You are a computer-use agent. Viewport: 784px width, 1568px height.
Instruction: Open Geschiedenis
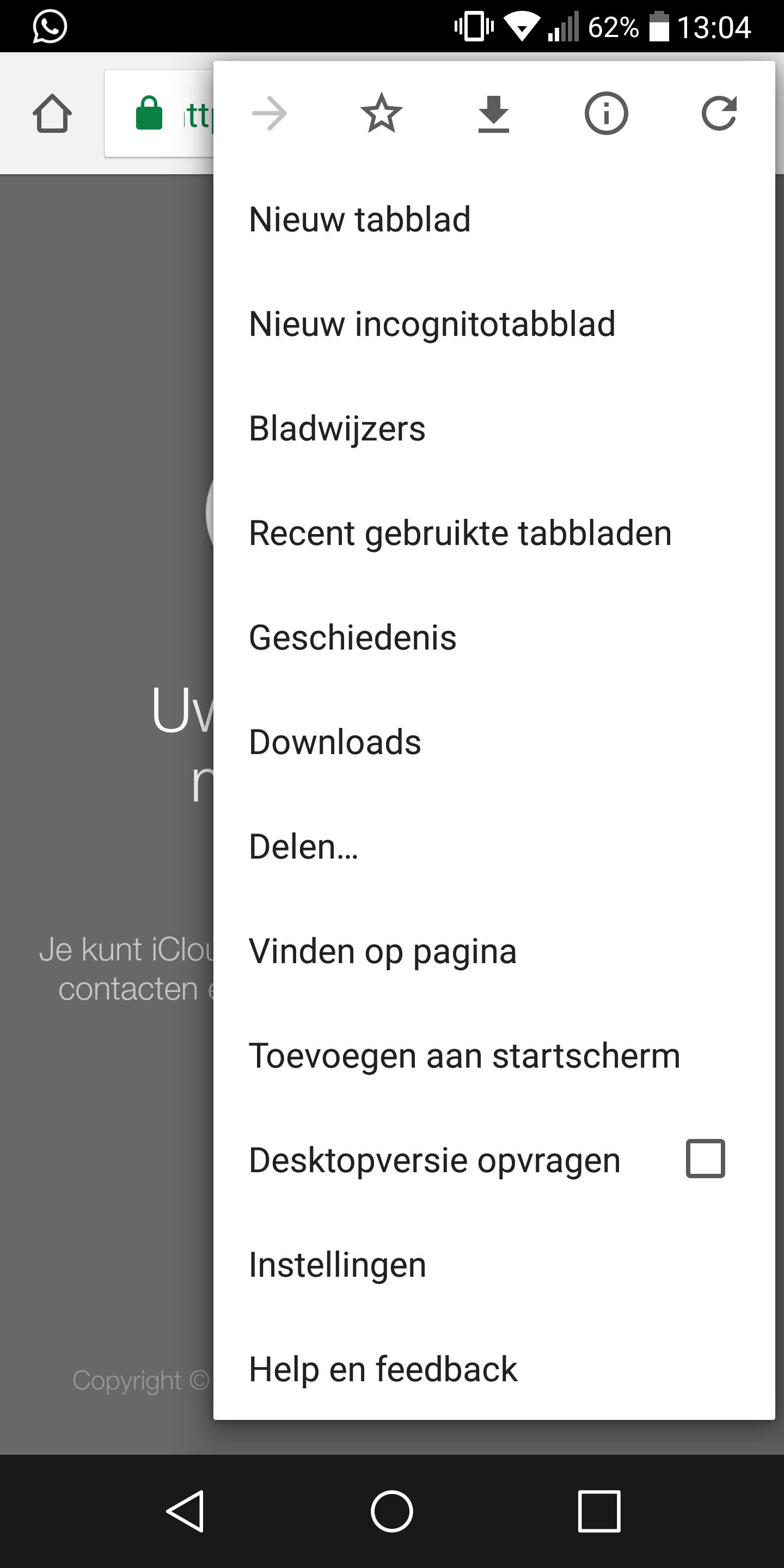pyautogui.click(x=352, y=638)
